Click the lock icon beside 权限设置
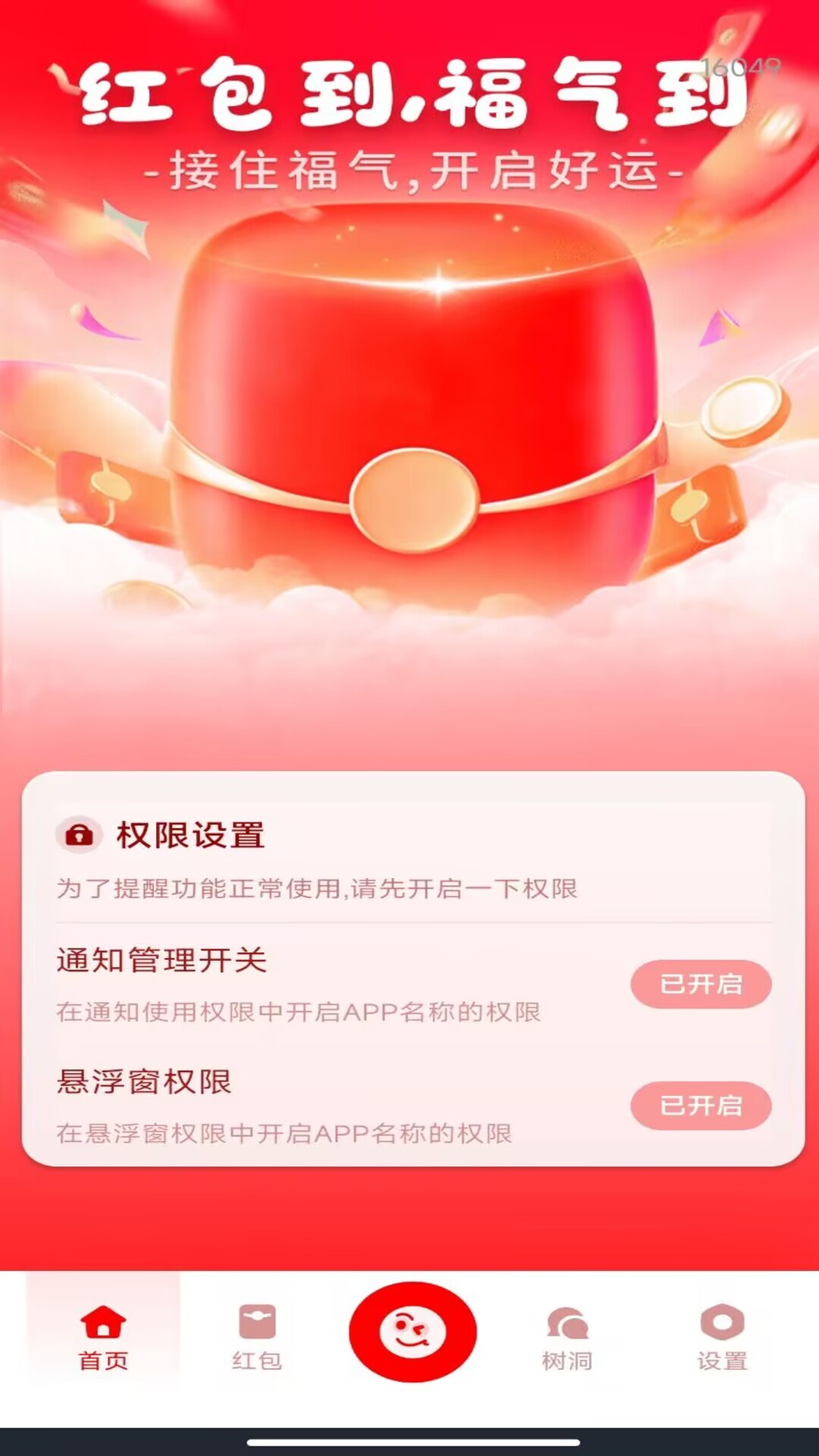 point(80,836)
